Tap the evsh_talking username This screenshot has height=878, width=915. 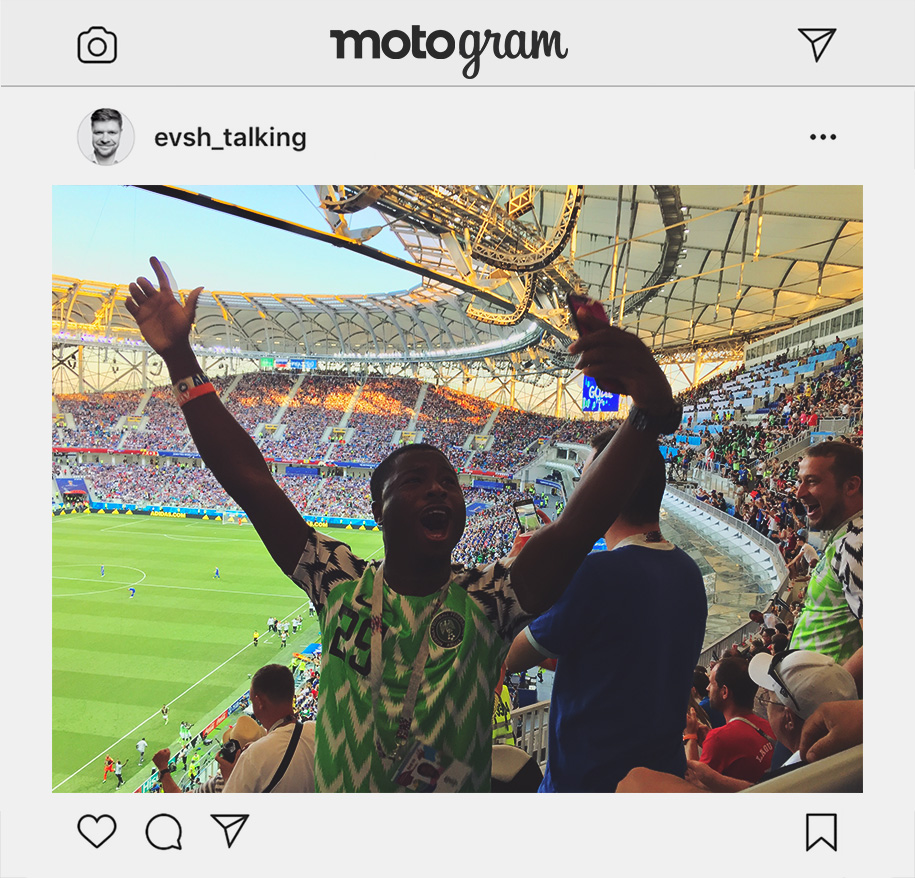tap(230, 138)
